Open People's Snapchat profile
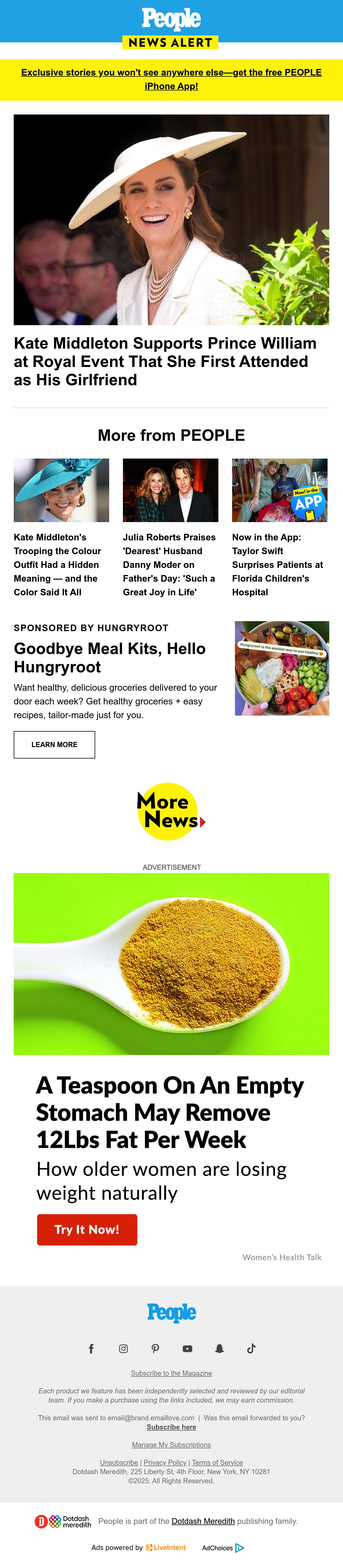343x1568 pixels. coord(220,1348)
